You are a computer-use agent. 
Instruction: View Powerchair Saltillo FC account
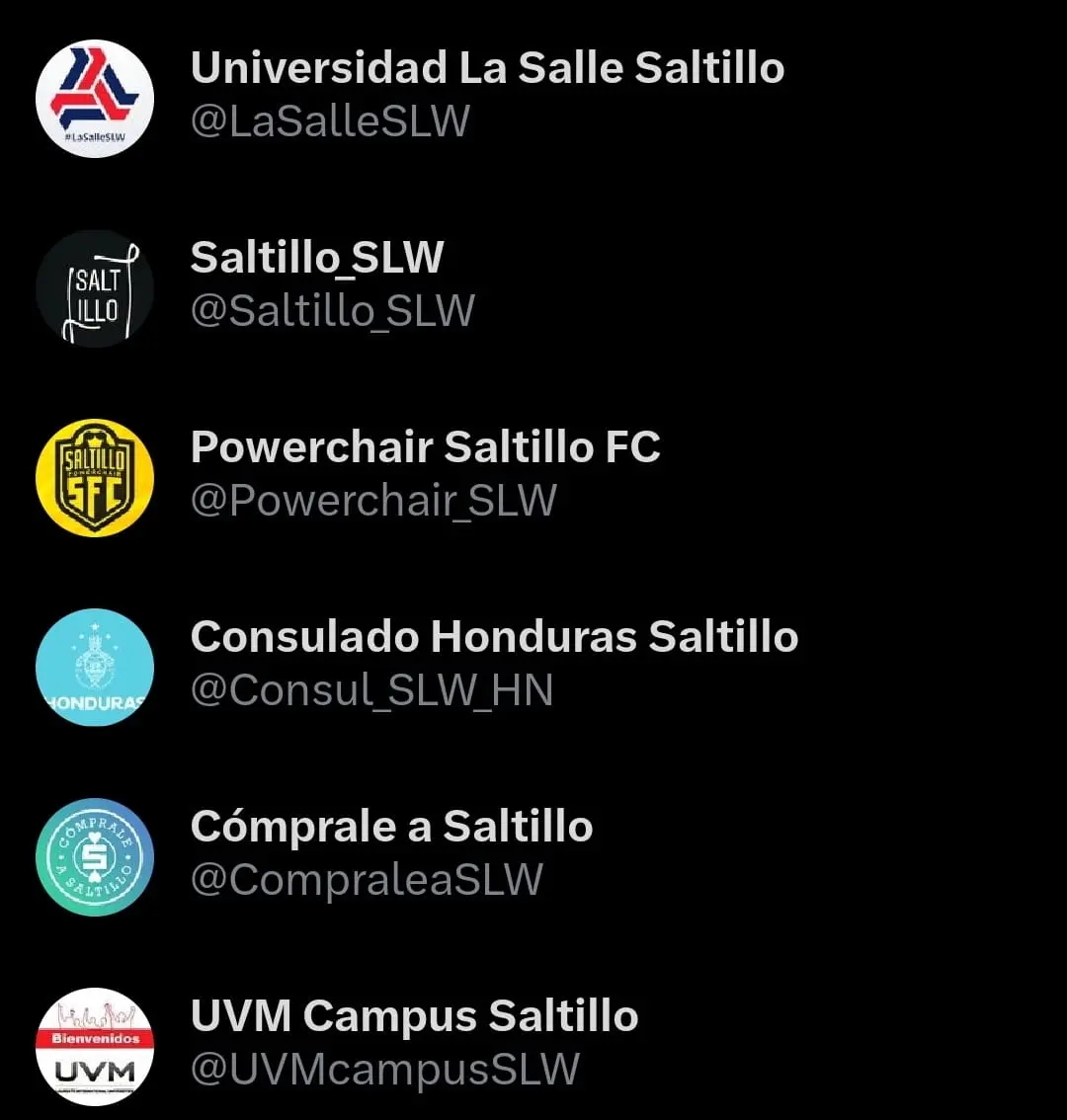click(x=425, y=447)
